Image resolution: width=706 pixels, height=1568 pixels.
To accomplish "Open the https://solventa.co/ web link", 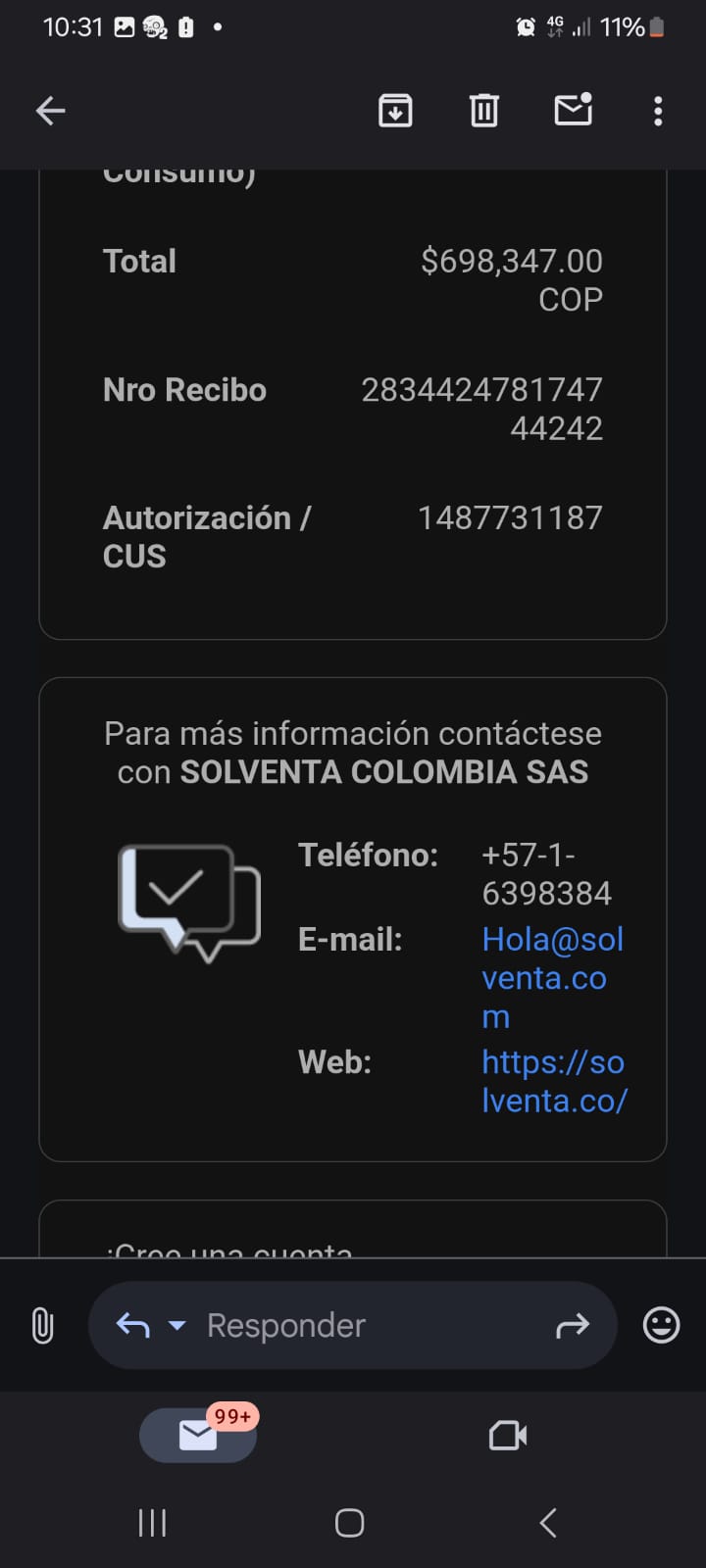I will click(553, 1081).
